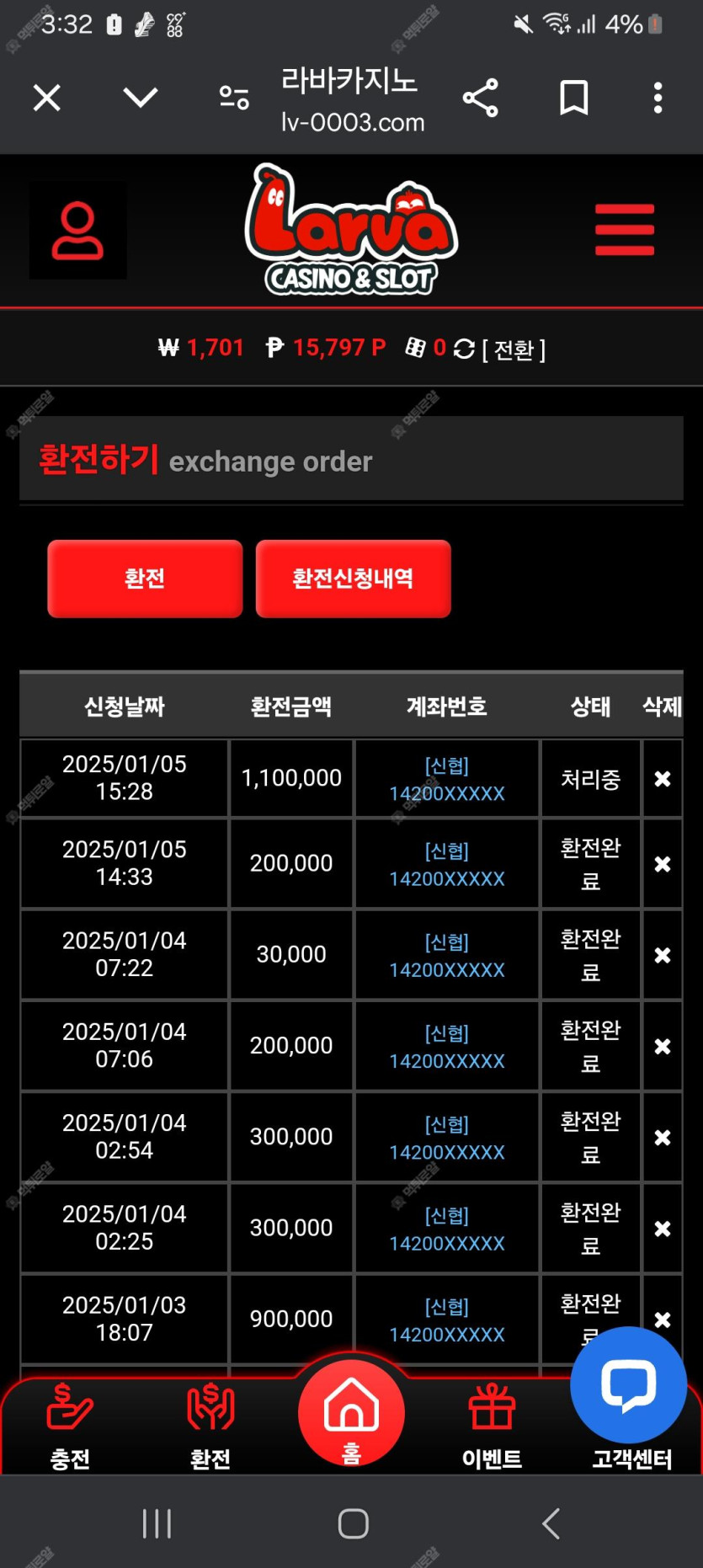The image size is (703, 1568).
Task: Tap the system back button
Action: pyautogui.click(x=551, y=1523)
